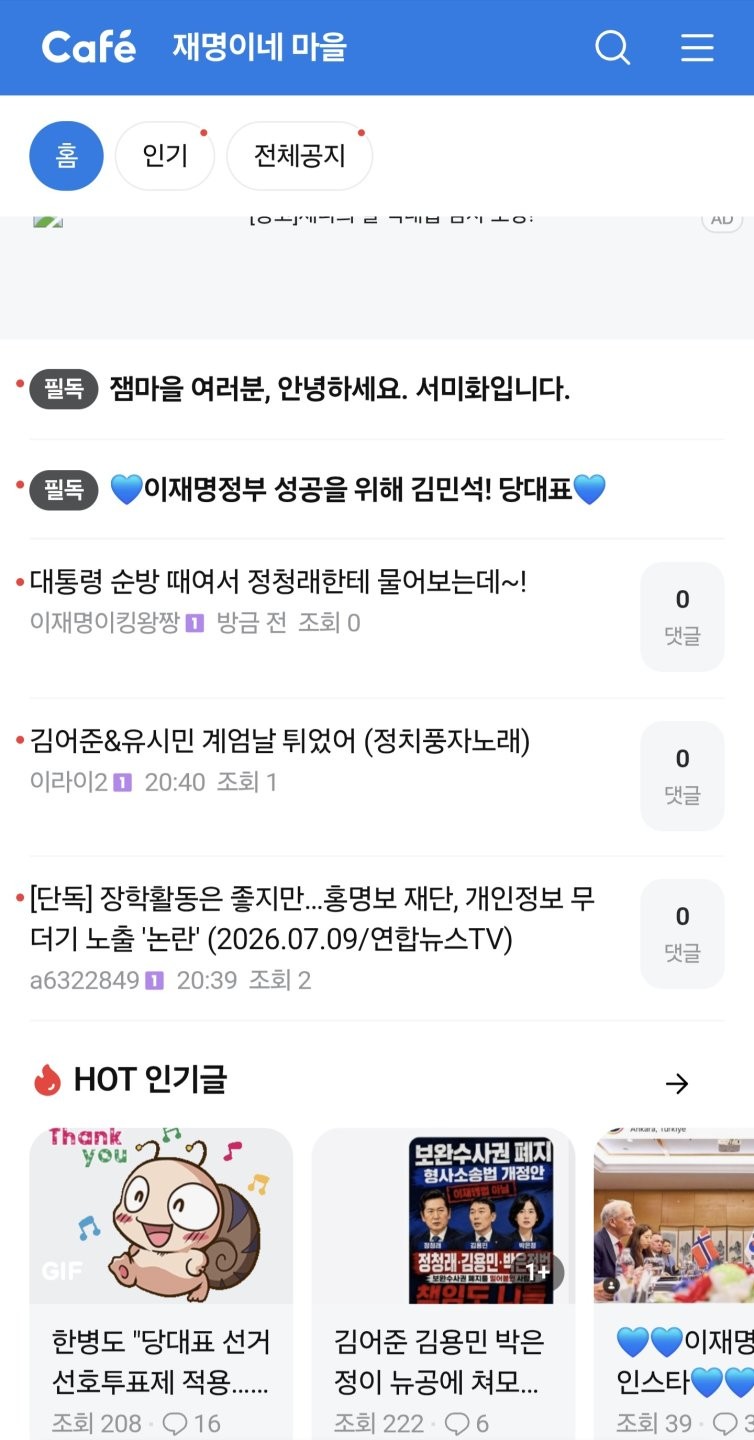
Task: Open the hot card 김어준 김용민 박은정
Action: tap(443, 1284)
